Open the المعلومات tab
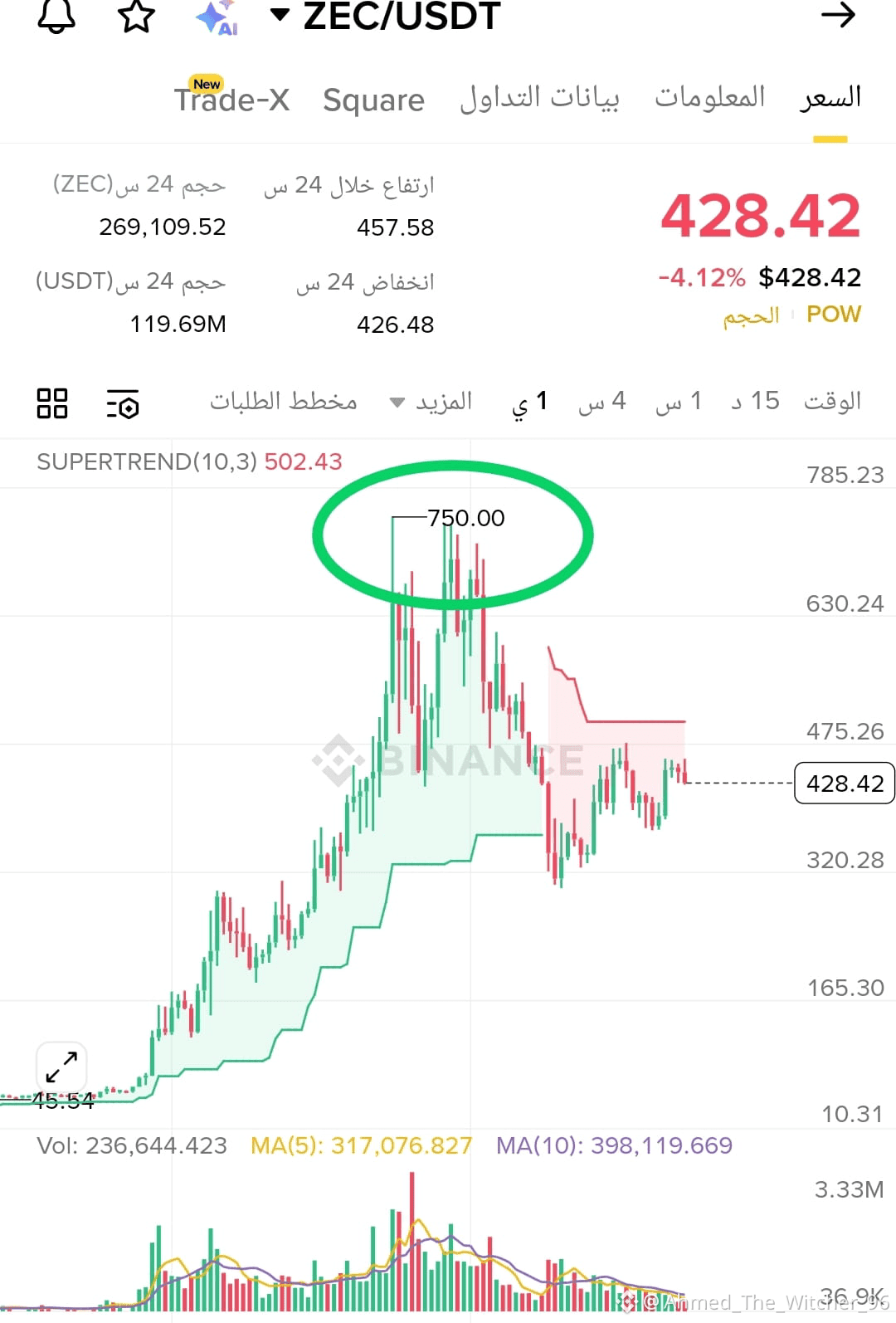 (709, 97)
